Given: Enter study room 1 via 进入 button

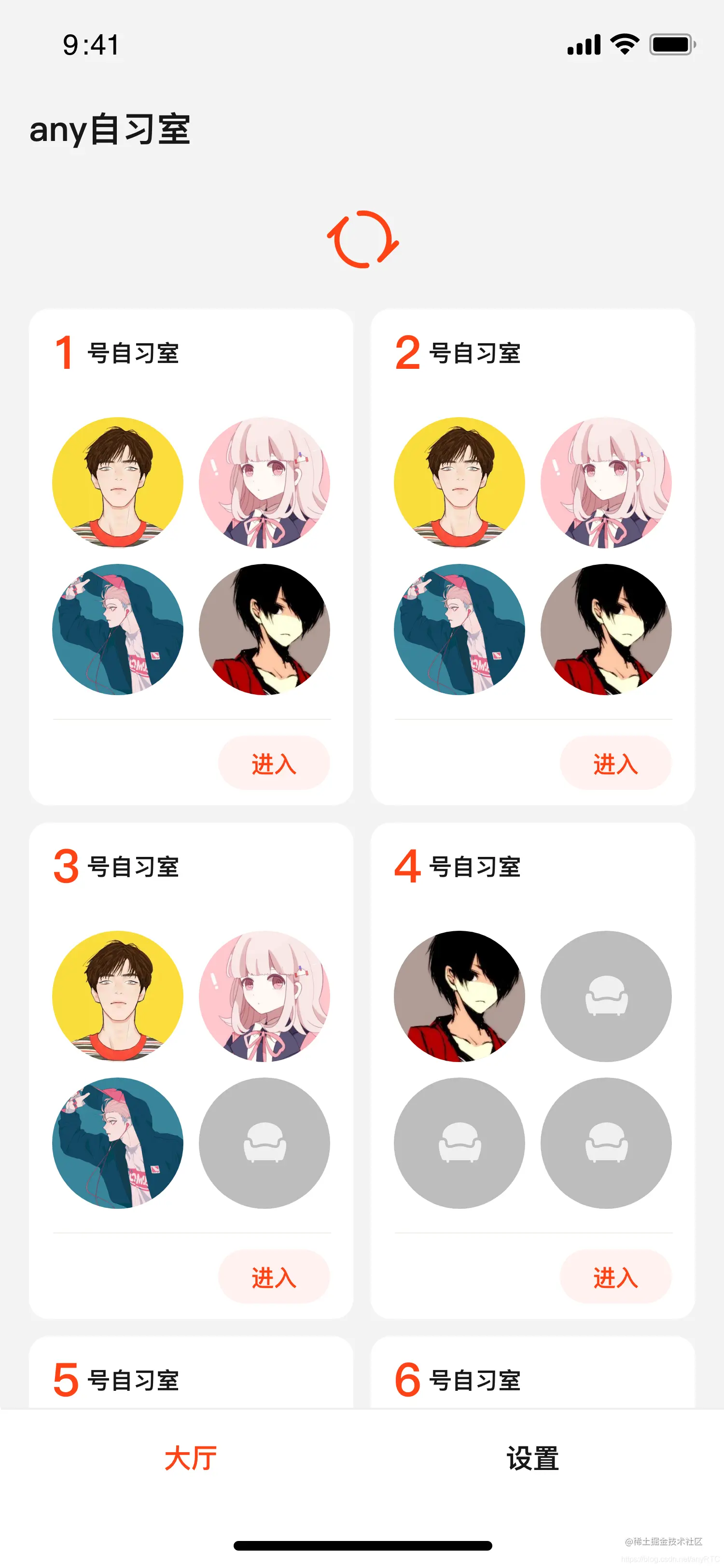Looking at the screenshot, I should coord(274,763).
